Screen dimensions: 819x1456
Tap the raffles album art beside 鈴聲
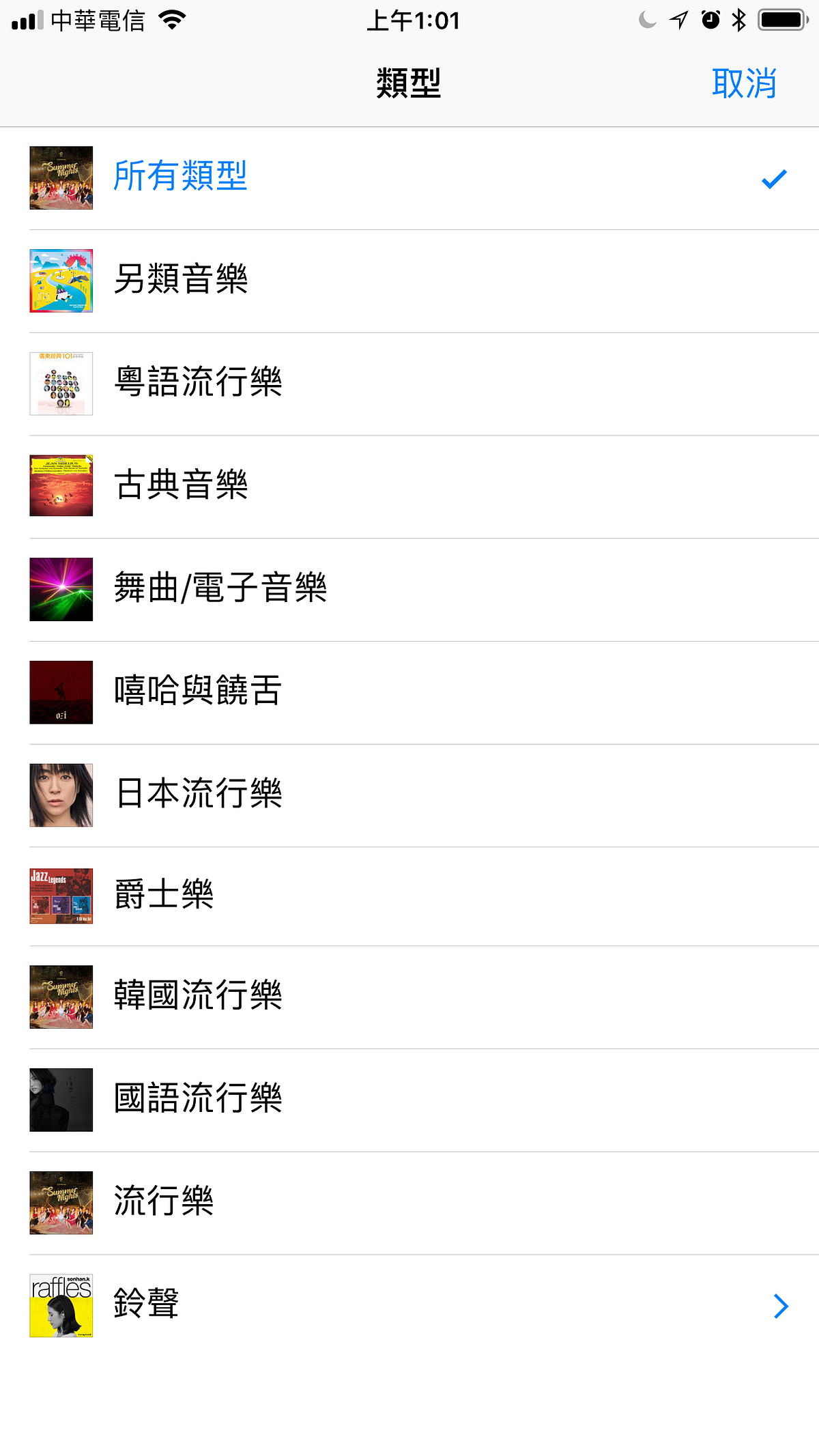[x=61, y=1305]
